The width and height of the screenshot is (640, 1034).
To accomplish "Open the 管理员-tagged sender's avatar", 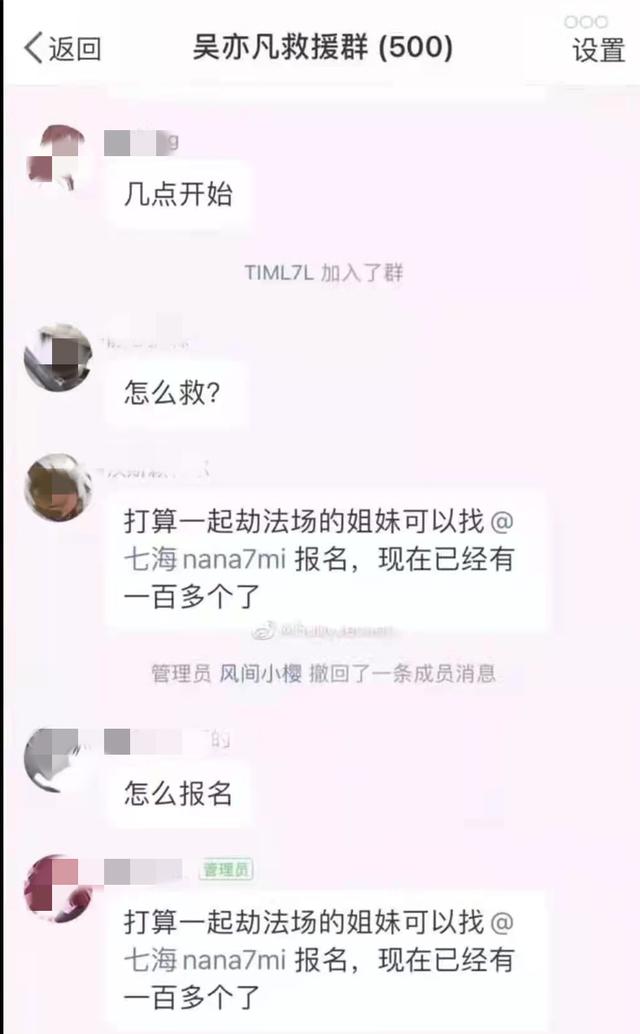I will 57,888.
